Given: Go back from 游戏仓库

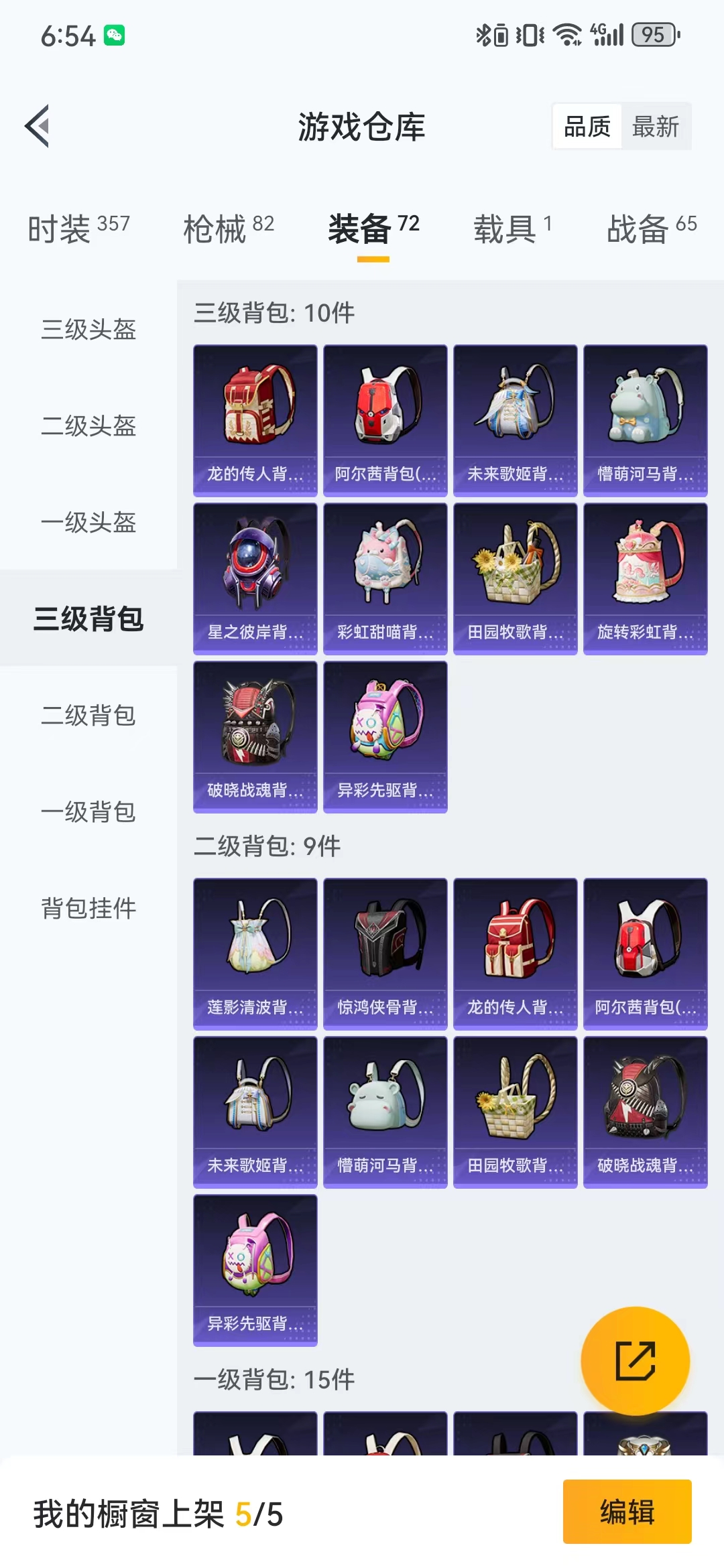Looking at the screenshot, I should 38,126.
